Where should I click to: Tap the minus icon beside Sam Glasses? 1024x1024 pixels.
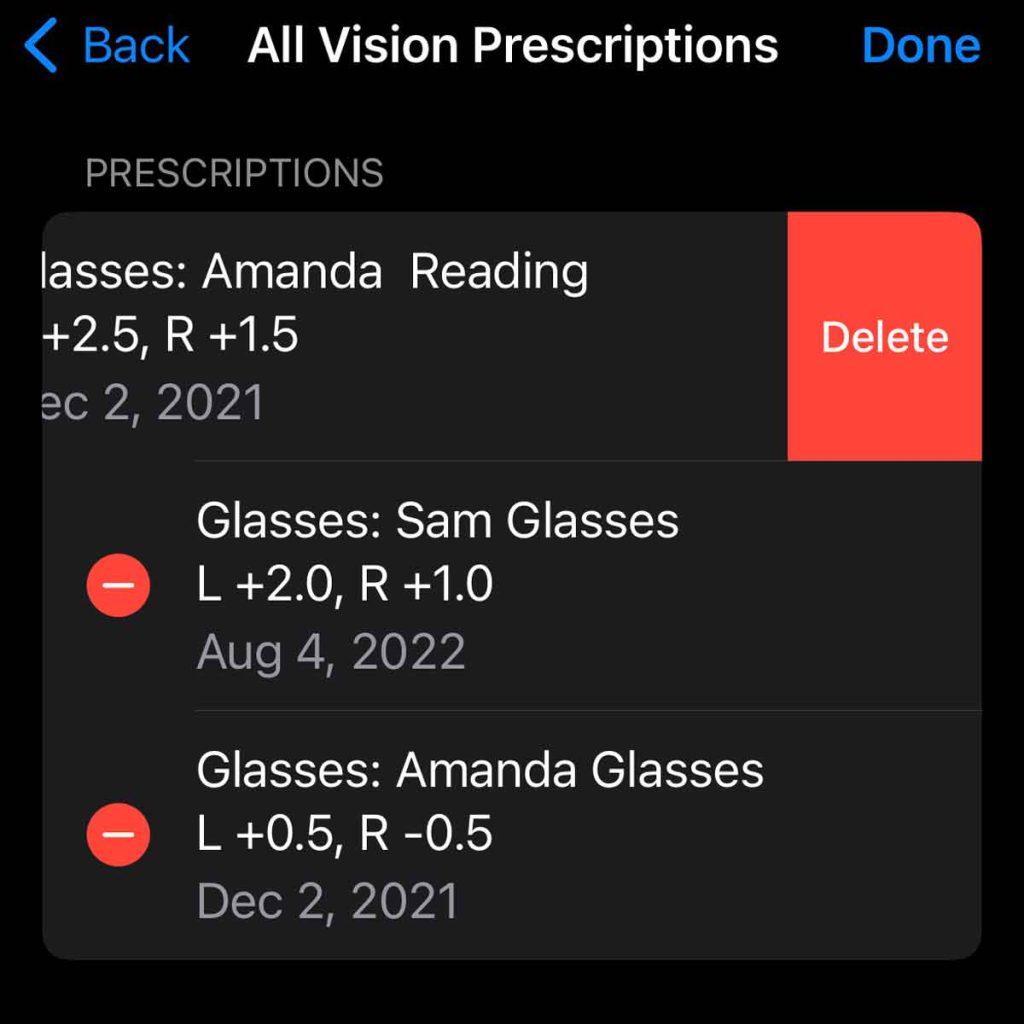point(119,585)
